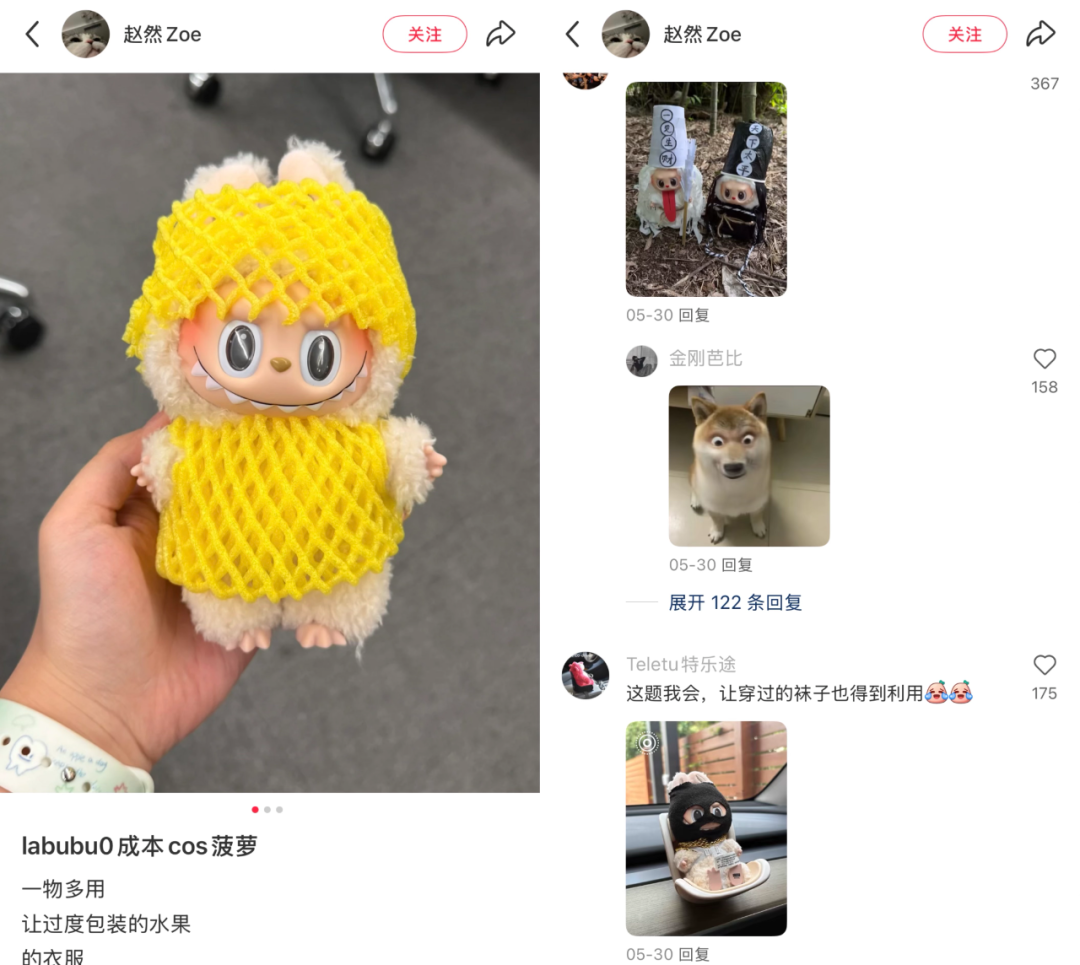Share the post from the comments header

pyautogui.click(x=1040, y=34)
